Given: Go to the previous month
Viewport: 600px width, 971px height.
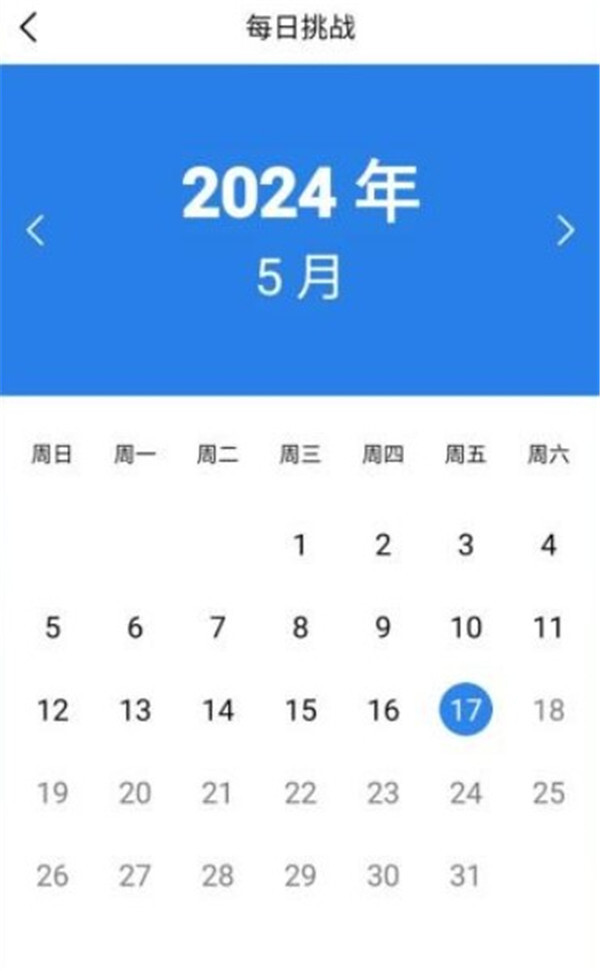Looking at the screenshot, I should pos(35,230).
